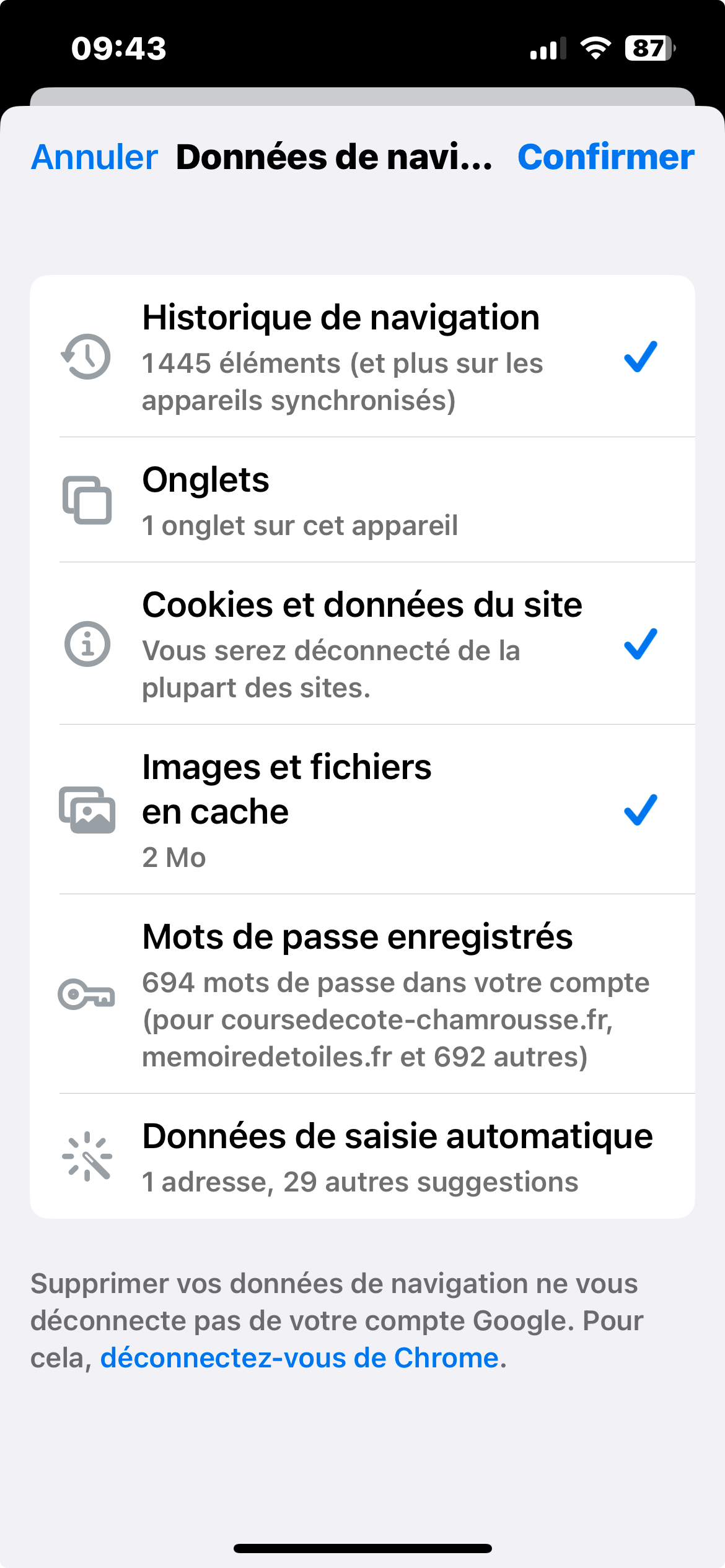
Task: Confirm the selection with Confirmer
Action: [x=605, y=157]
